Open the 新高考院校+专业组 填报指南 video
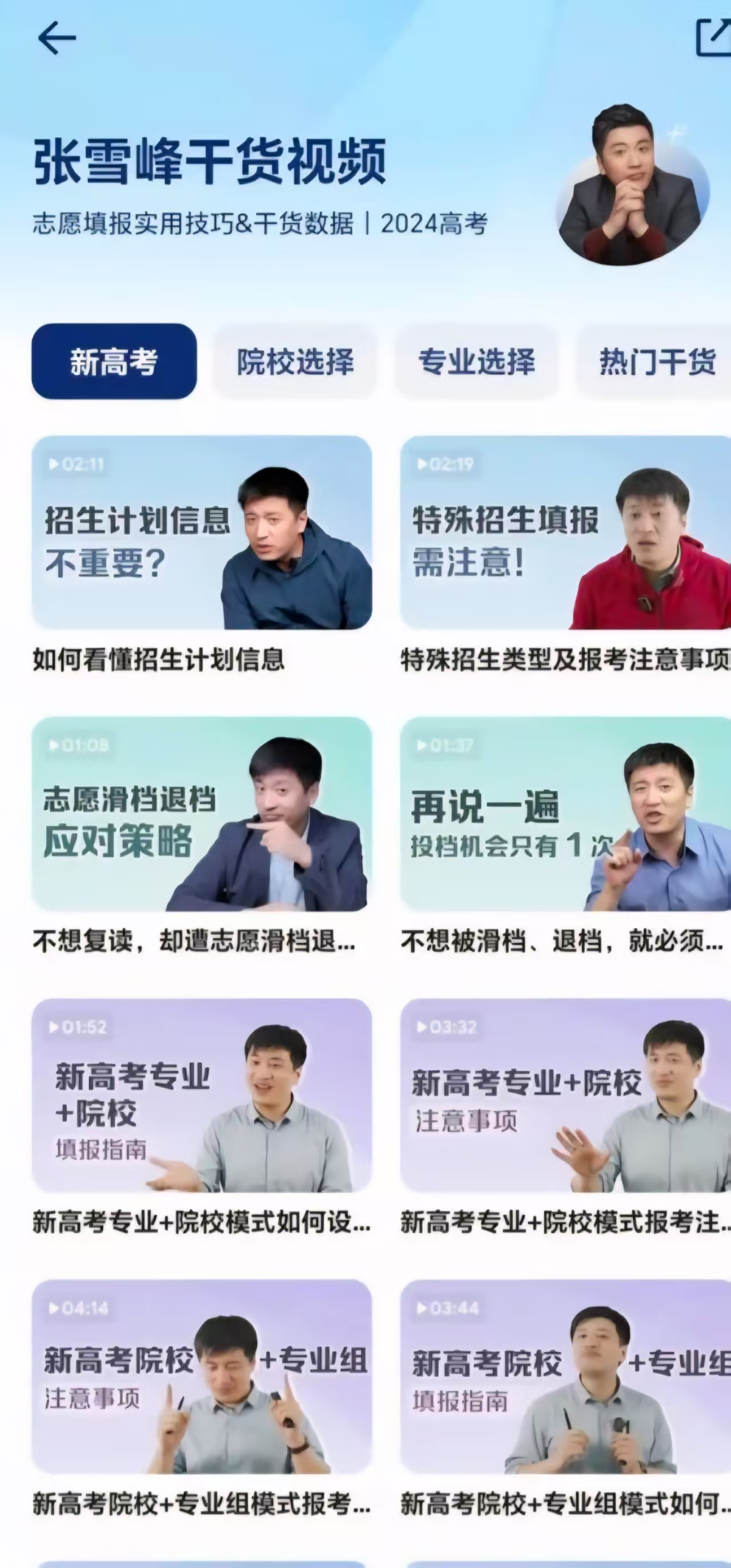The height and width of the screenshot is (1568, 731). [x=565, y=1376]
